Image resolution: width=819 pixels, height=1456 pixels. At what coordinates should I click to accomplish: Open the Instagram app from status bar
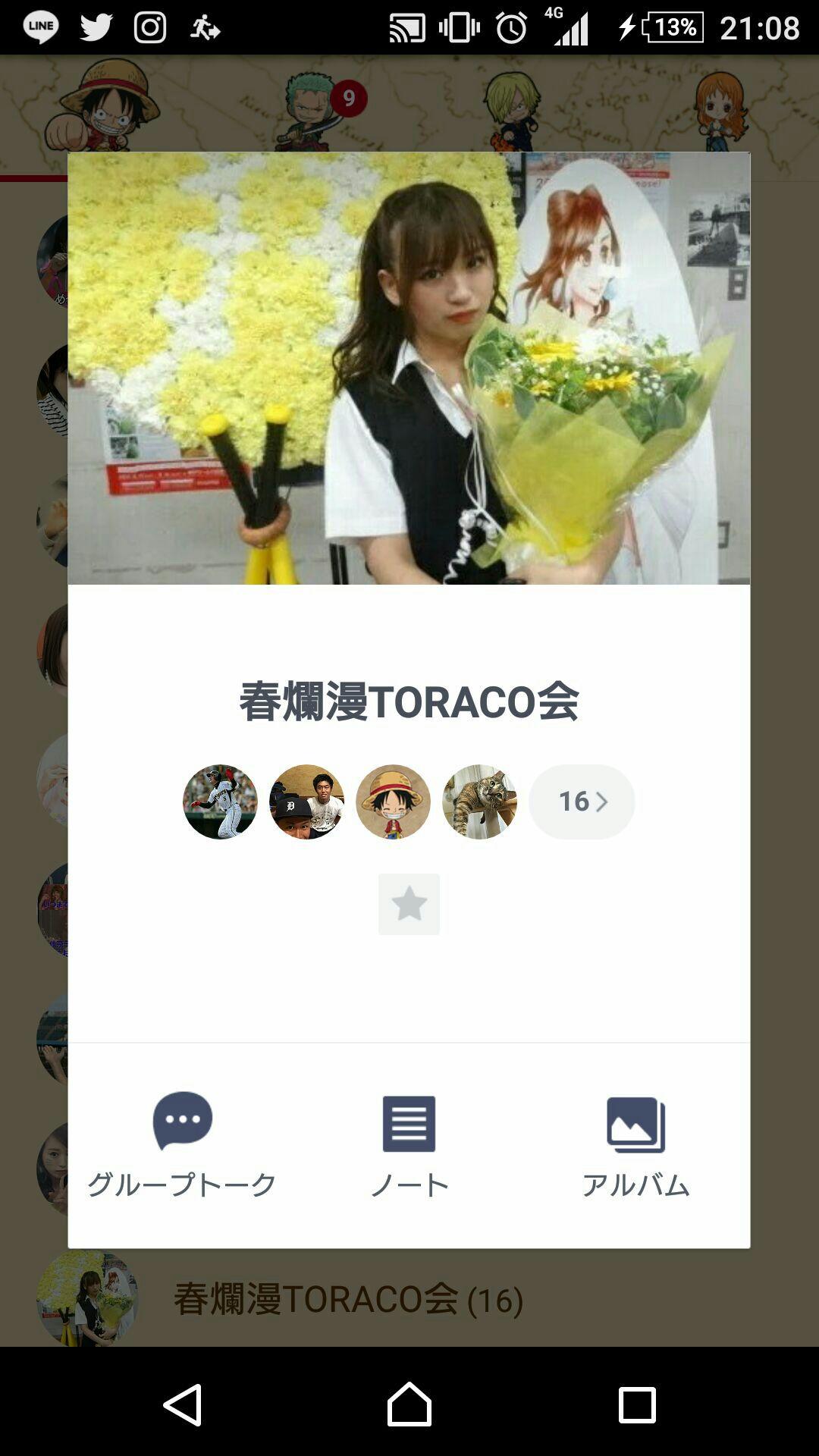149,27
